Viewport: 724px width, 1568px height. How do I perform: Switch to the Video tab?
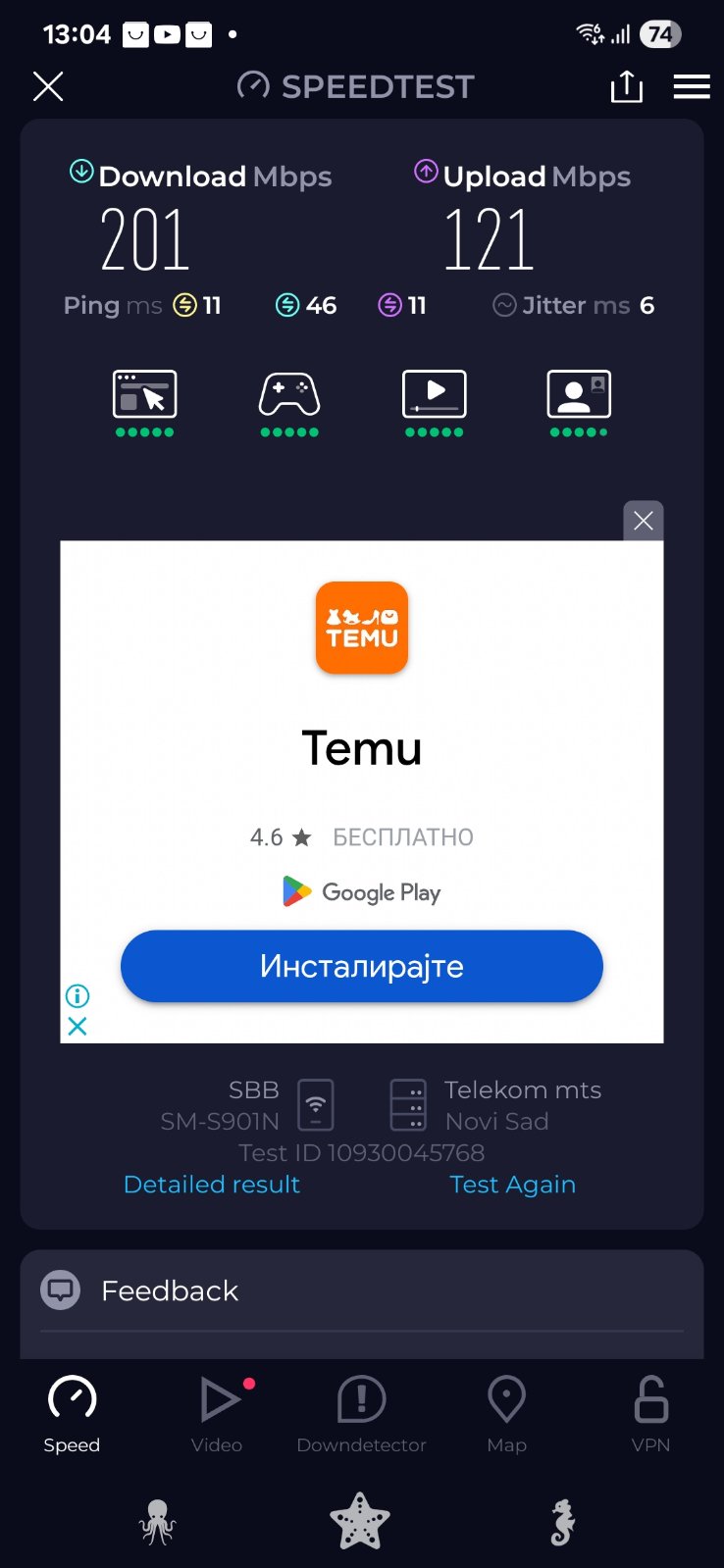point(217,1413)
